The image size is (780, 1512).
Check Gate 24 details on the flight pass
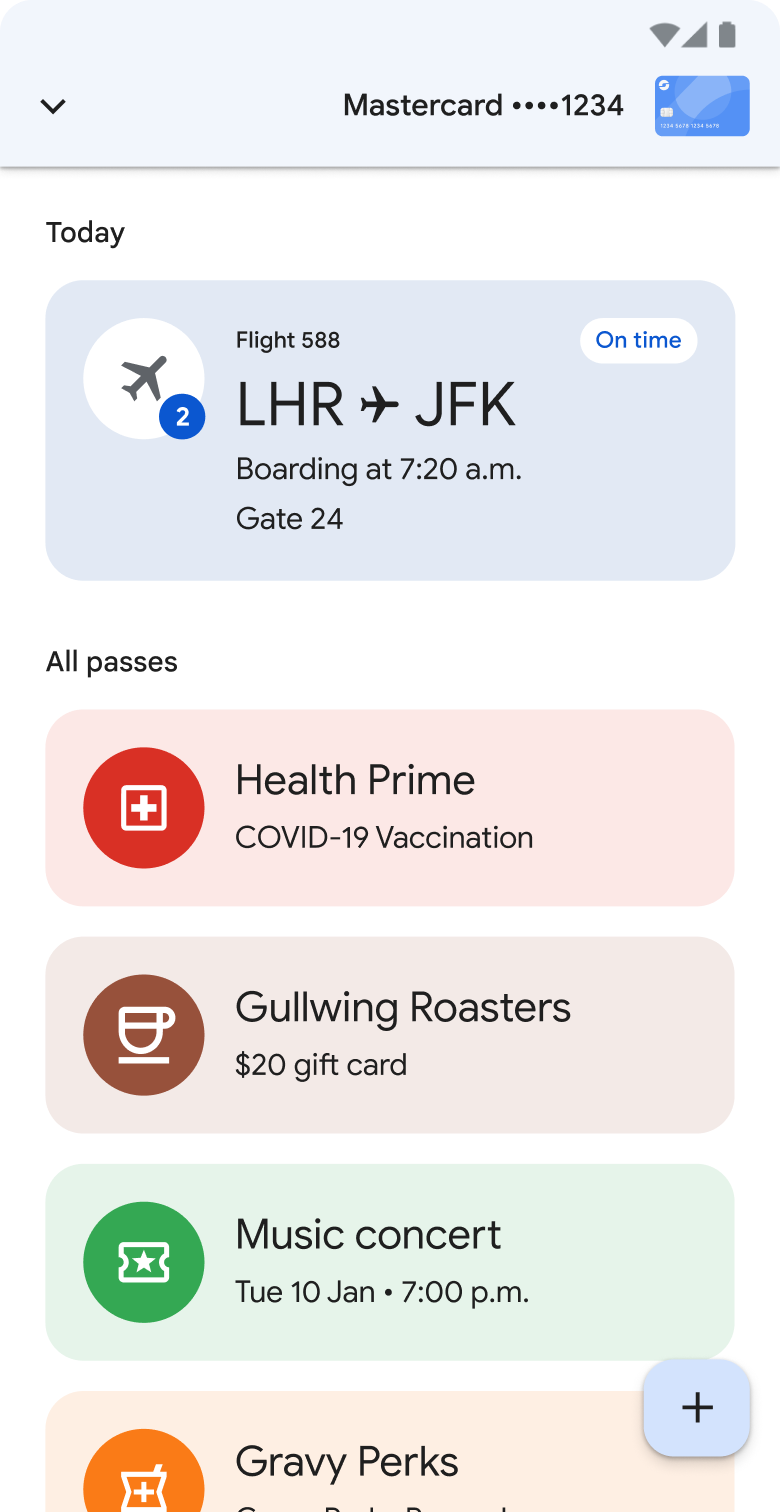pyautogui.click(x=289, y=518)
